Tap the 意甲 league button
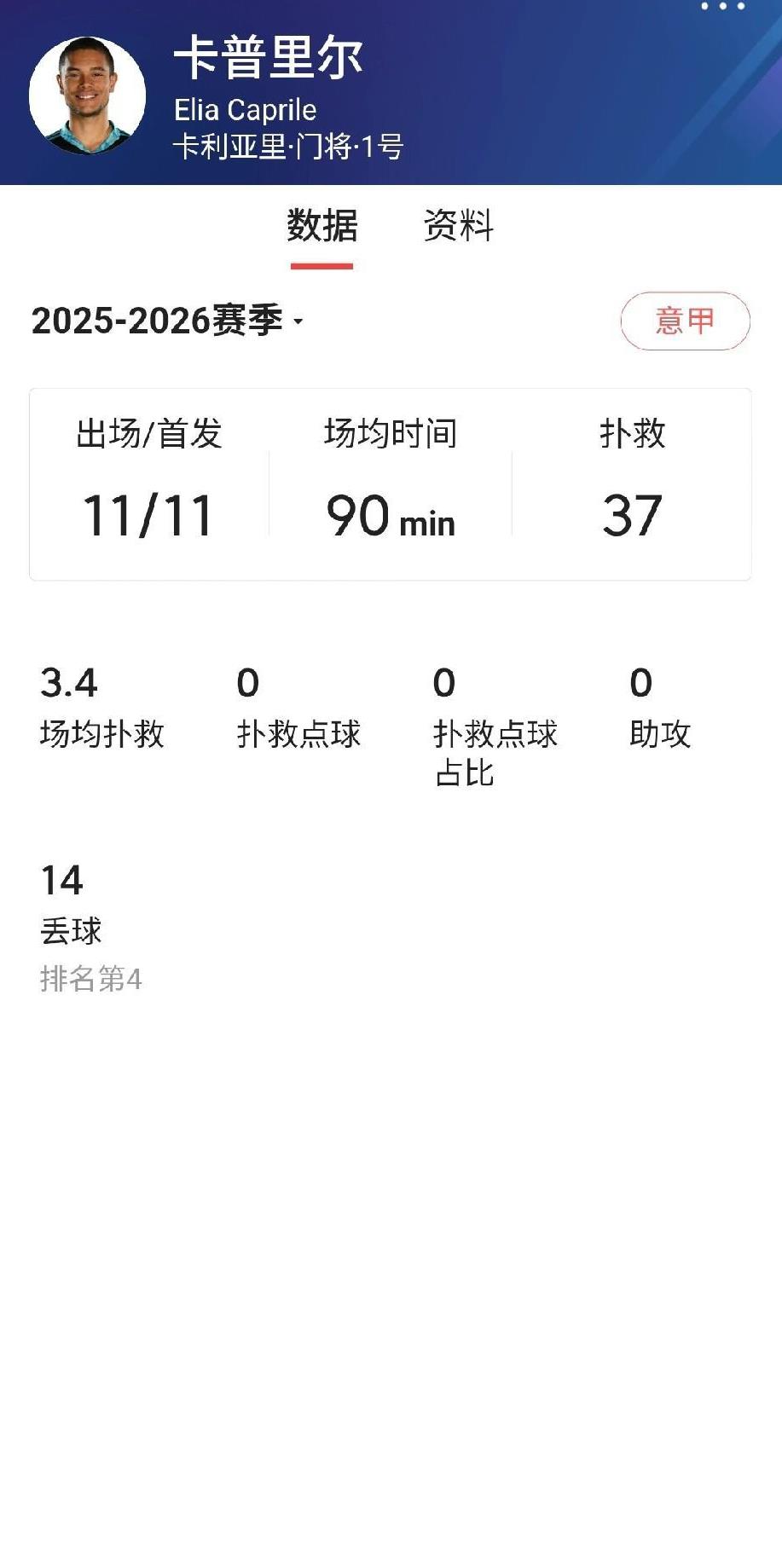This screenshot has height=1568, width=782. pyautogui.click(x=685, y=321)
